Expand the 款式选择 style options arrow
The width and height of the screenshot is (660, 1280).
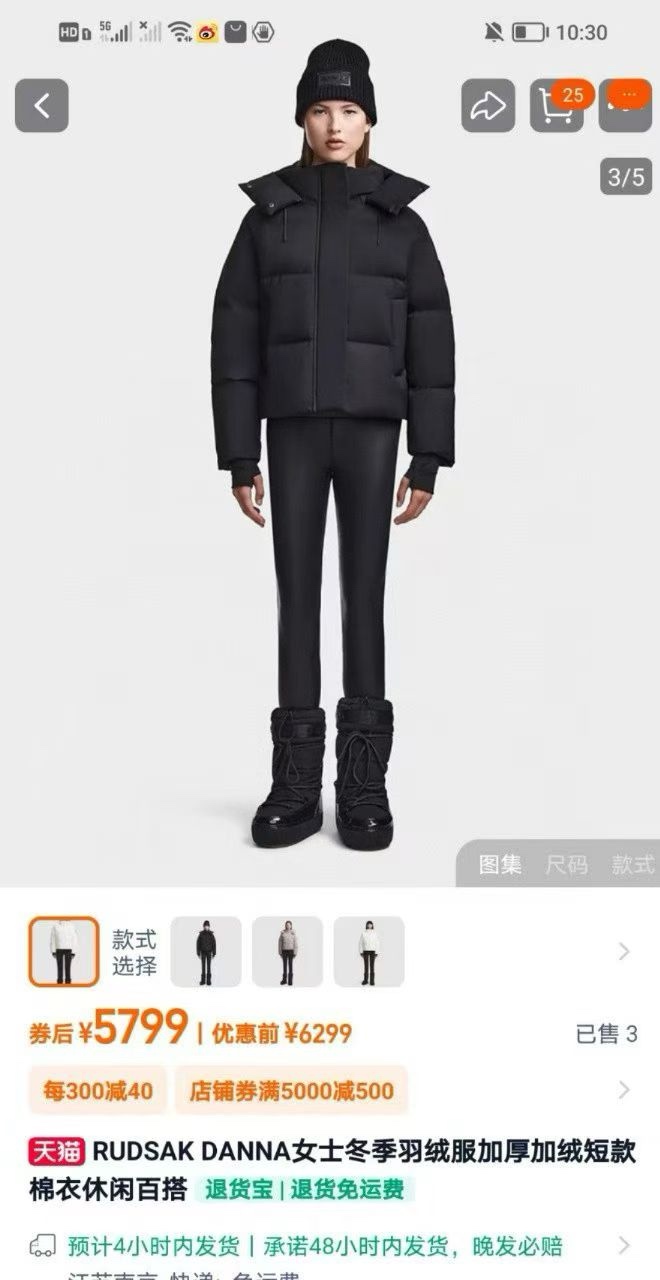point(624,952)
